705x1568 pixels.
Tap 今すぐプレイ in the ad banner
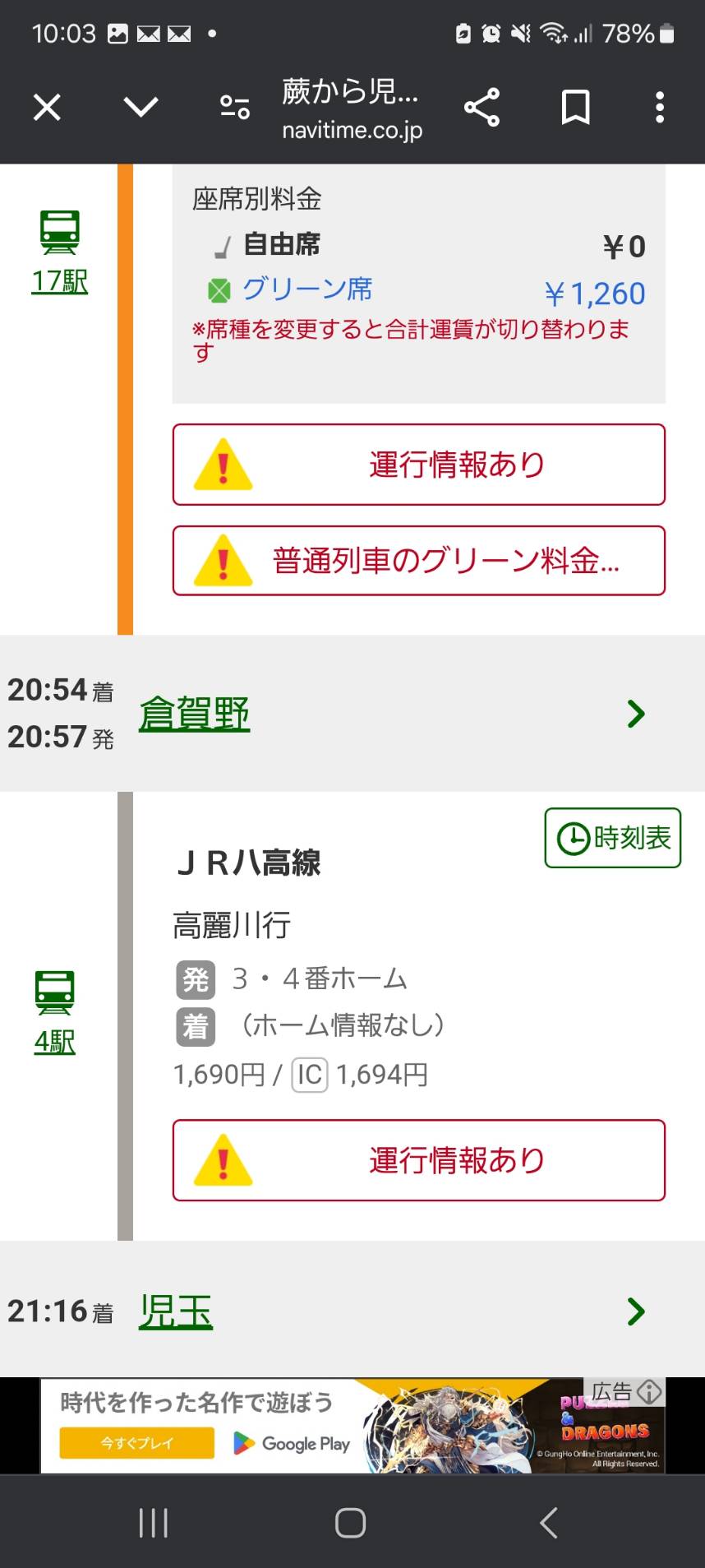pos(136,1443)
